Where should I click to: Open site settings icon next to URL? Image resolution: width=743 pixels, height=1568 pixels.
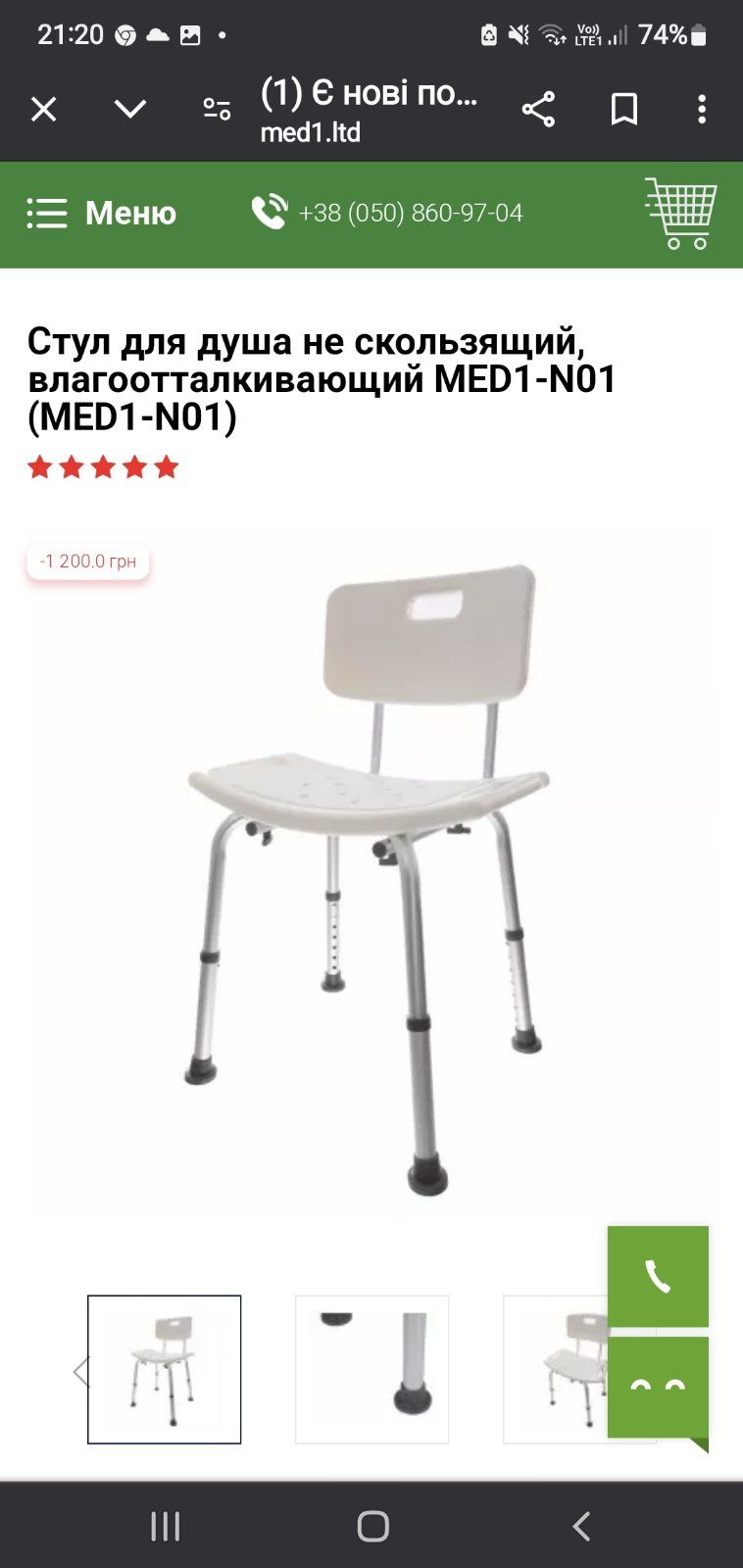pos(217,109)
